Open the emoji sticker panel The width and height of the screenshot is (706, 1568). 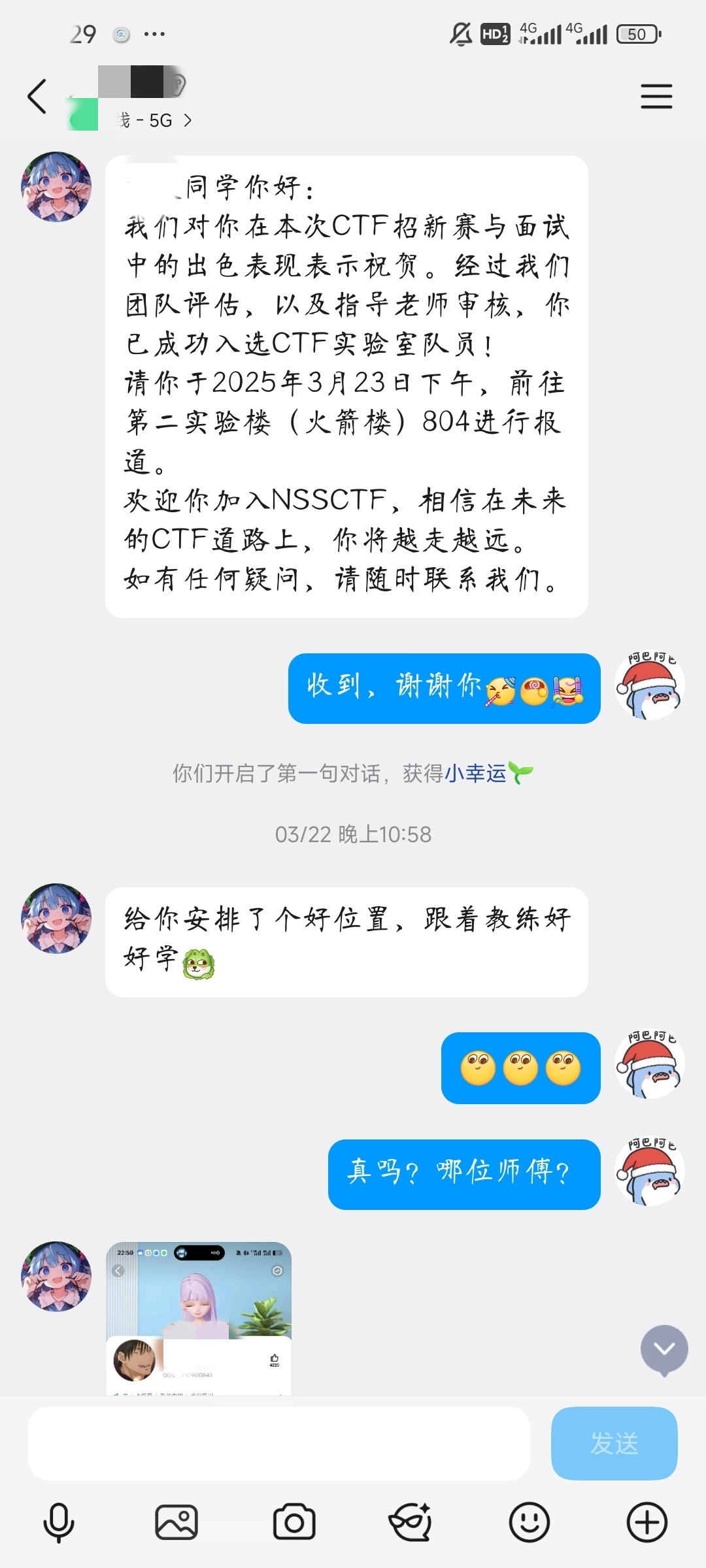pyautogui.click(x=529, y=1522)
